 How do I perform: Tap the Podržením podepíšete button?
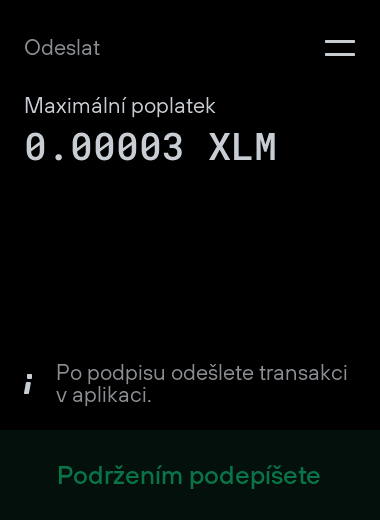[x=190, y=475]
